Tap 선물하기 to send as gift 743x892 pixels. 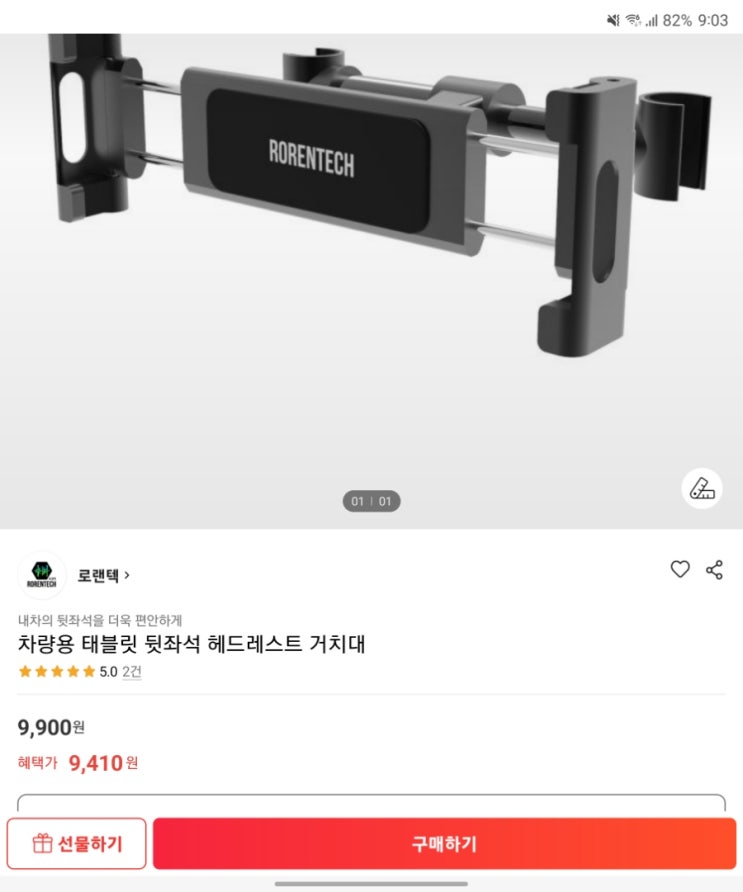pos(77,844)
